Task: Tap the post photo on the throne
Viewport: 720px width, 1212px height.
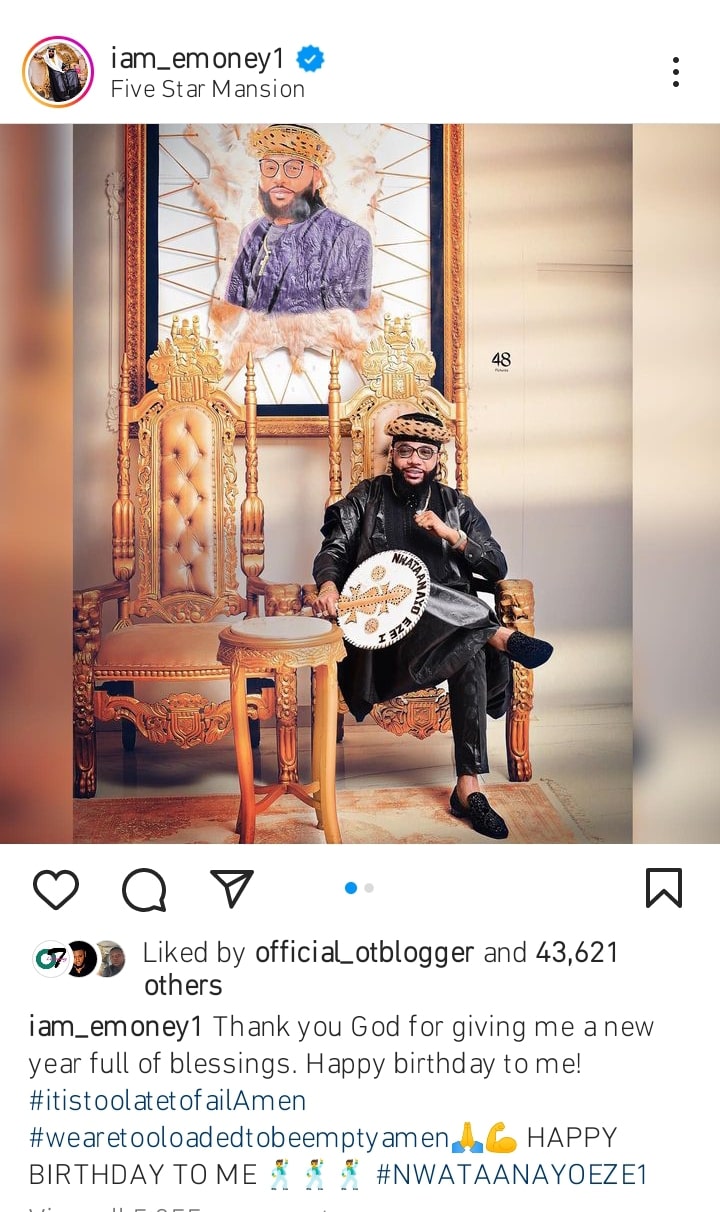Action: coord(360,484)
